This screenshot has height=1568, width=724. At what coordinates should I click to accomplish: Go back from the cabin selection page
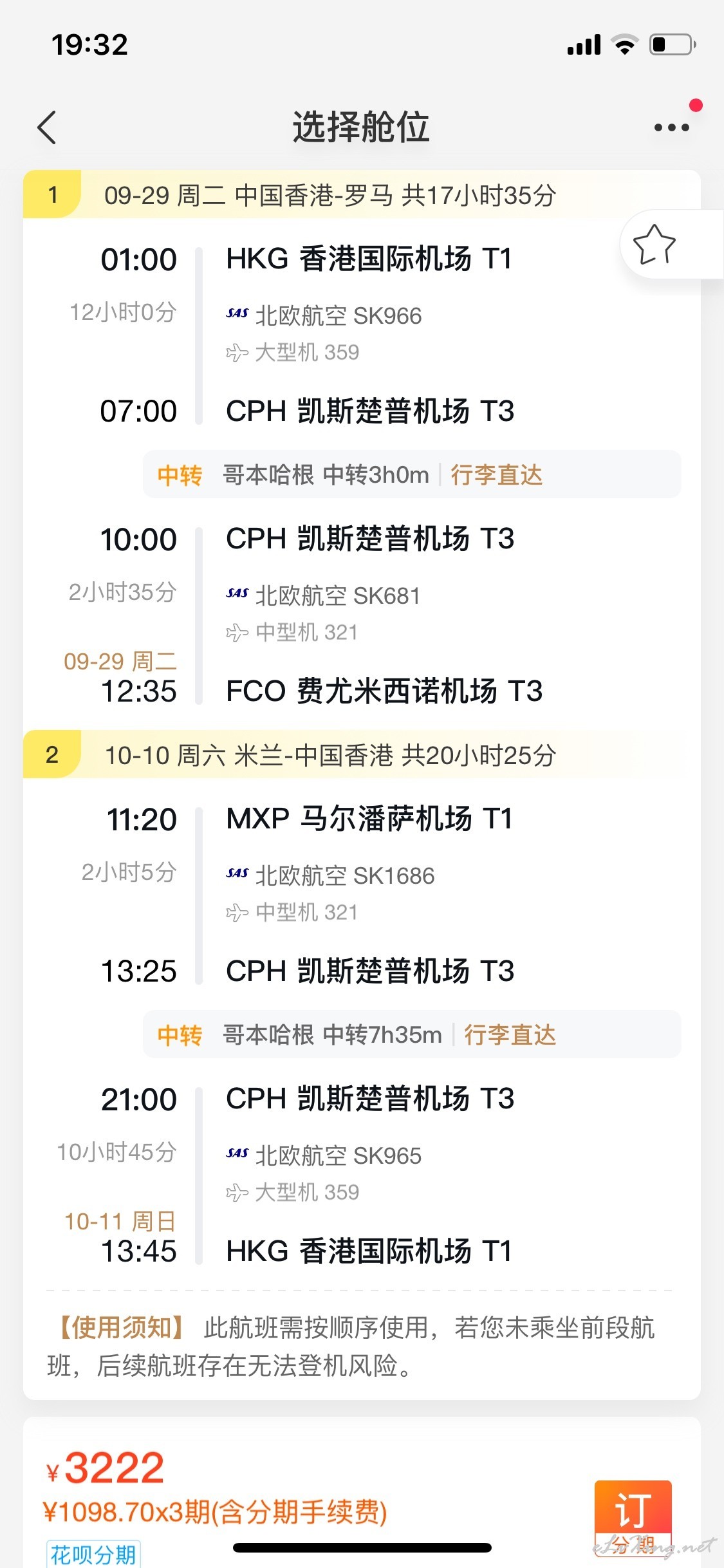click(x=47, y=127)
